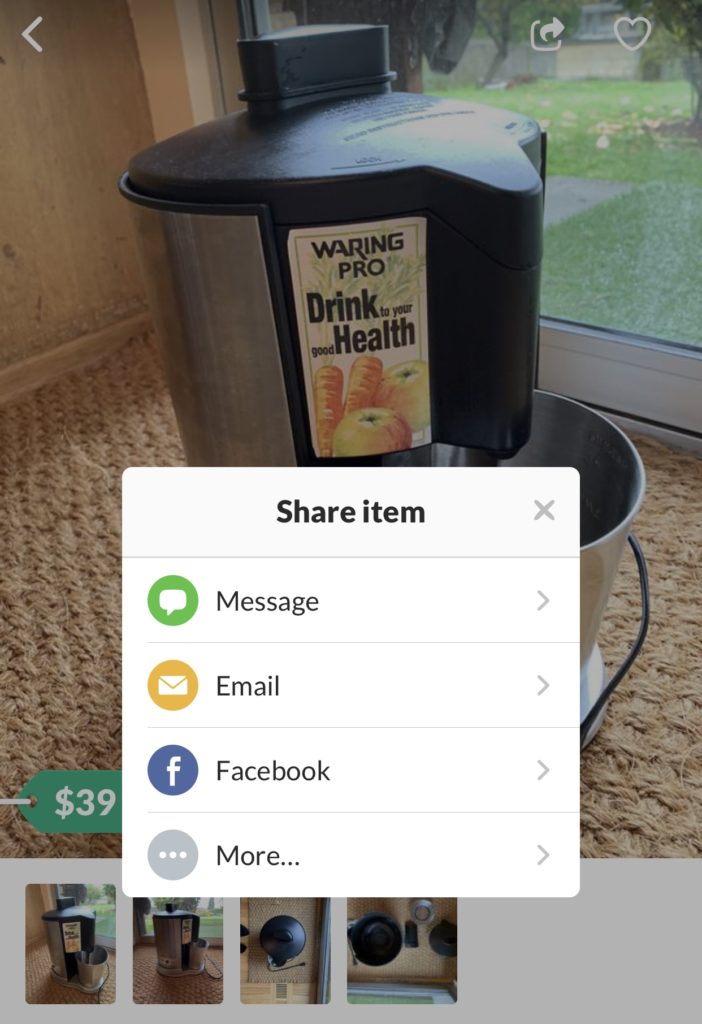
Task: Share the item via Message
Action: [x=350, y=601]
